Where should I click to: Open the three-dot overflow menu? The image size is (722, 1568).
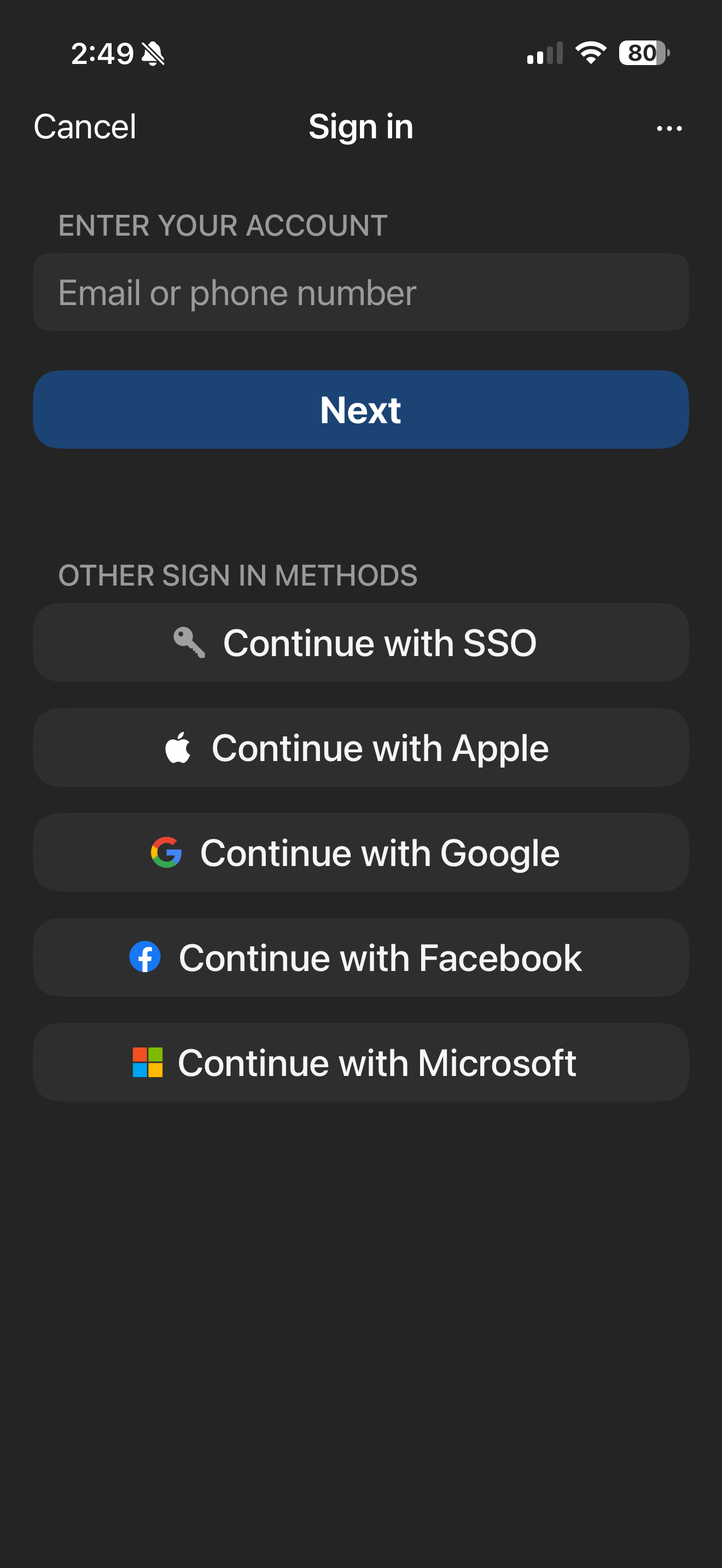coord(669,128)
